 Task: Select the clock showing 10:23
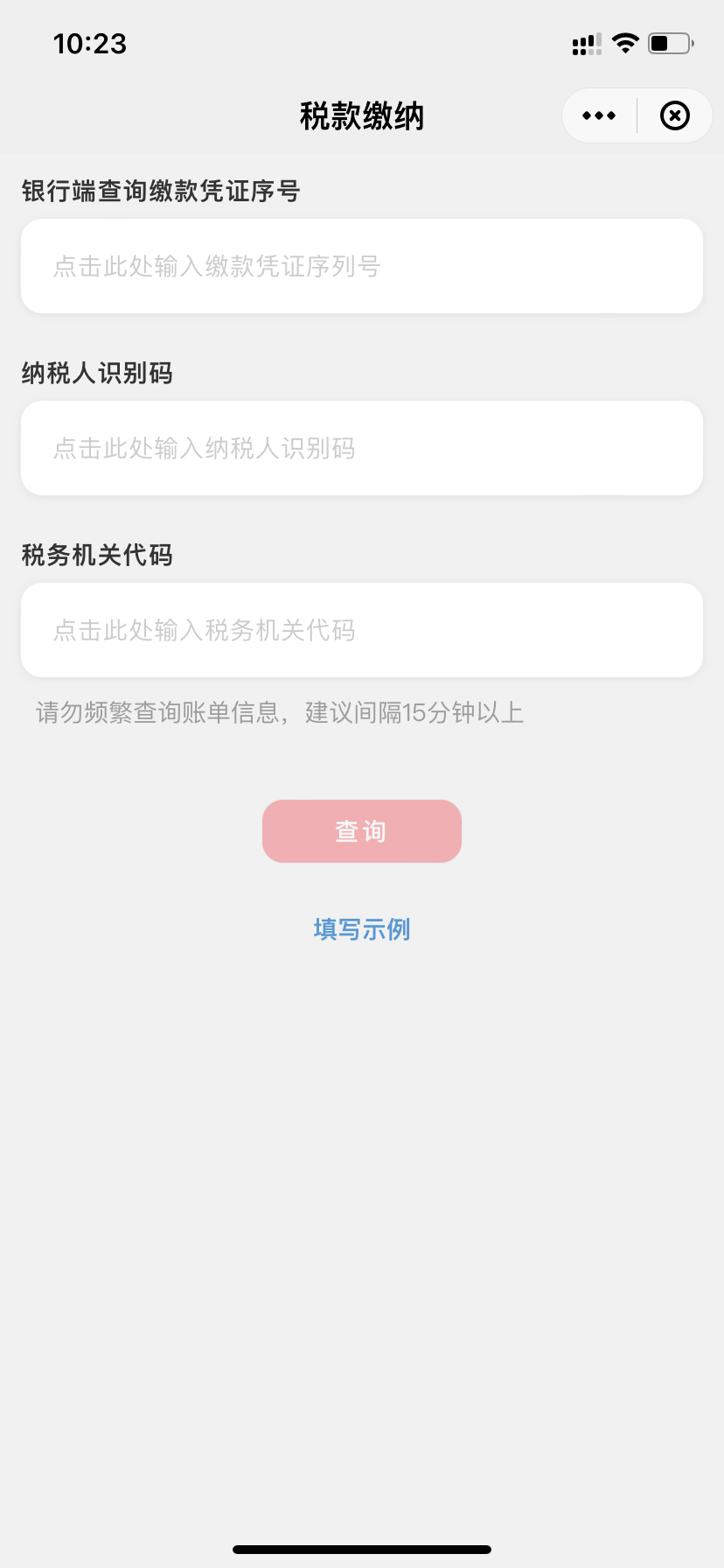pos(90,43)
